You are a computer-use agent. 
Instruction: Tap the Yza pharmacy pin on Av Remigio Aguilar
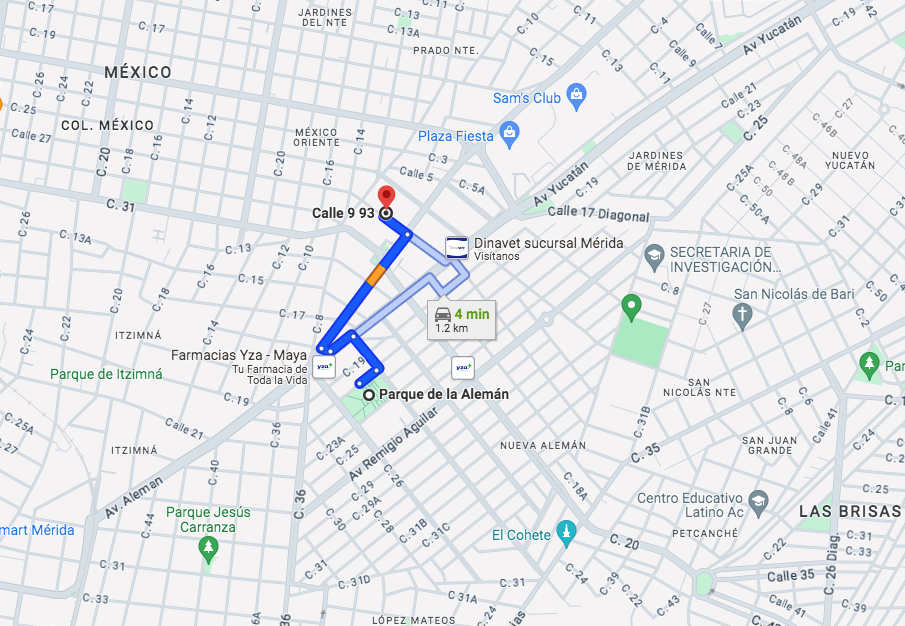tap(463, 367)
